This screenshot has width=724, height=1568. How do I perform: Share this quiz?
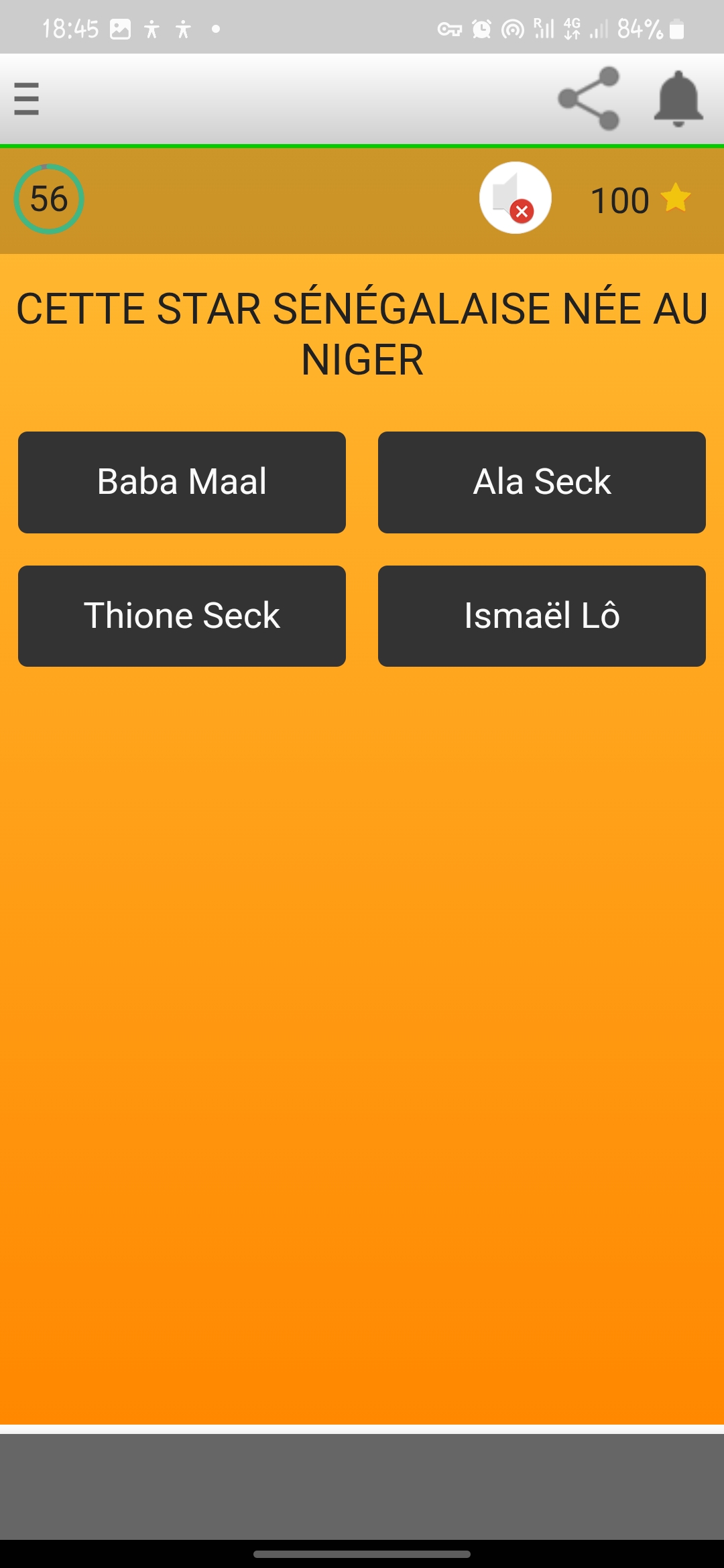(x=589, y=99)
